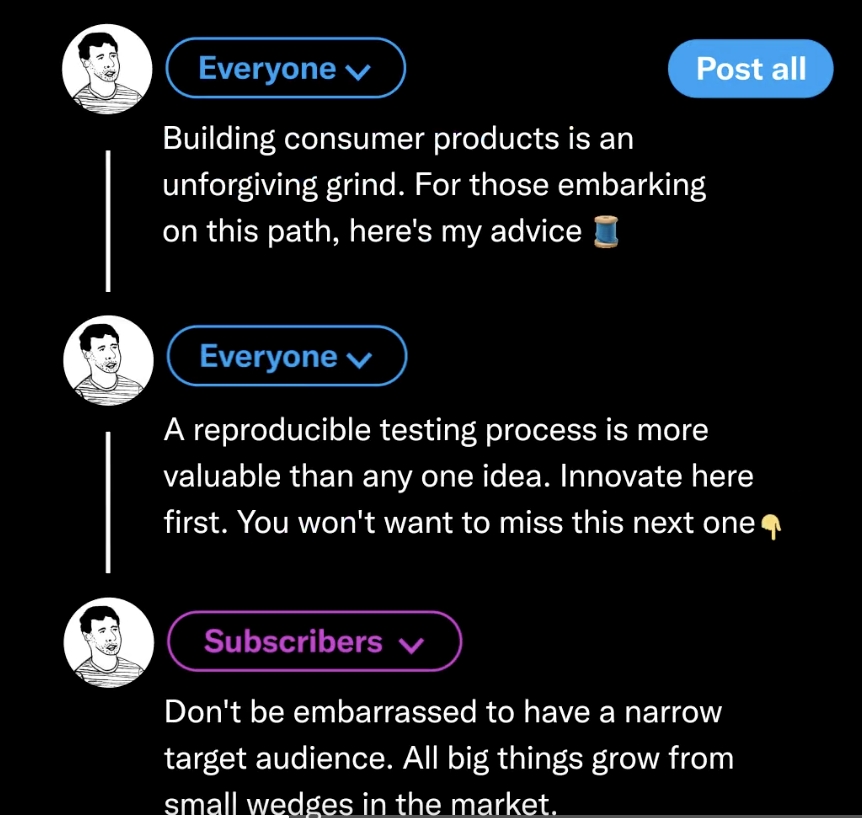Viewport: 862px width, 818px height.
Task: Change audience for 'A reproducible testing process' tweet
Action: coord(286,357)
